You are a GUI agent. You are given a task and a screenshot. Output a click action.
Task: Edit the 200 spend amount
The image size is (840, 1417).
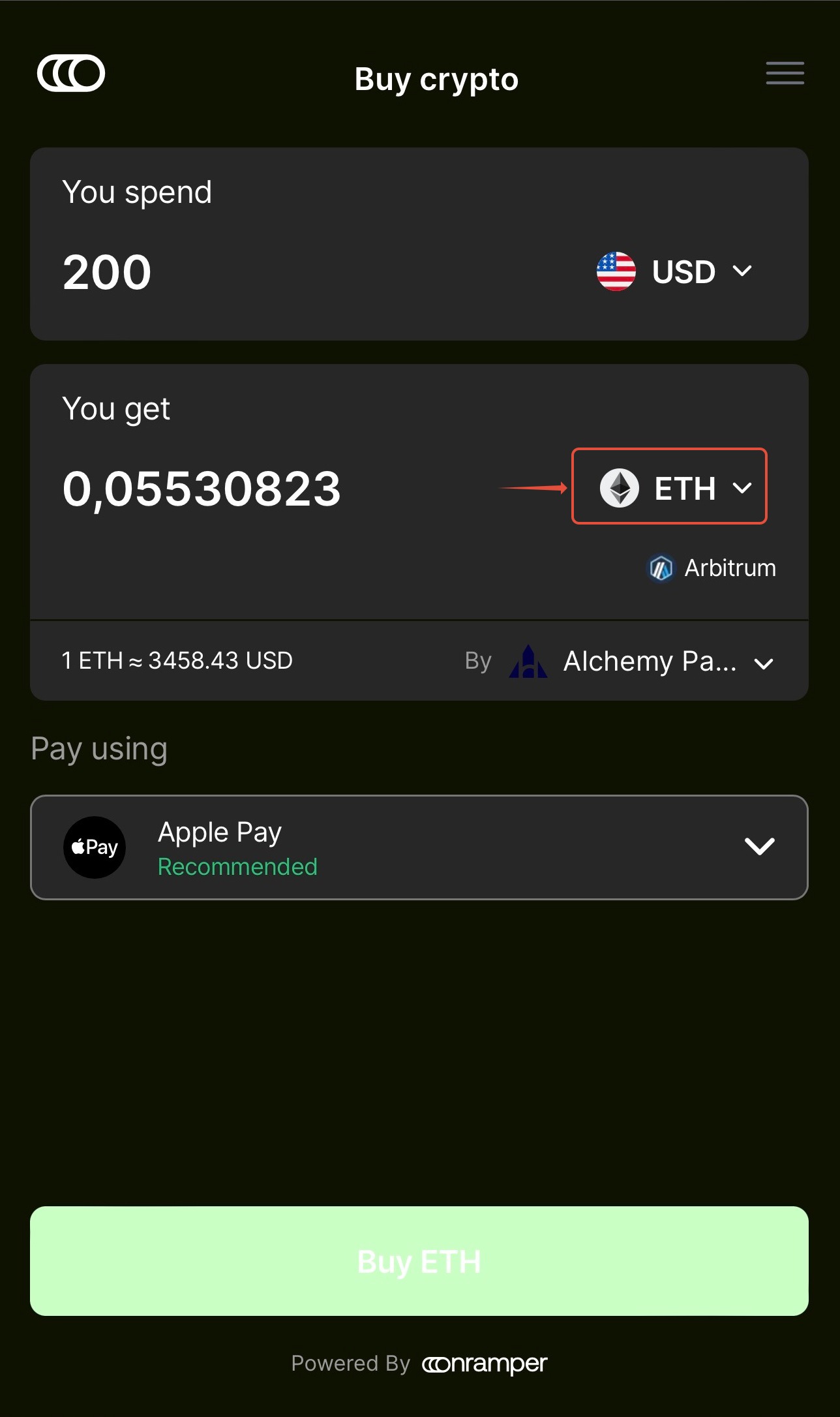(x=108, y=272)
